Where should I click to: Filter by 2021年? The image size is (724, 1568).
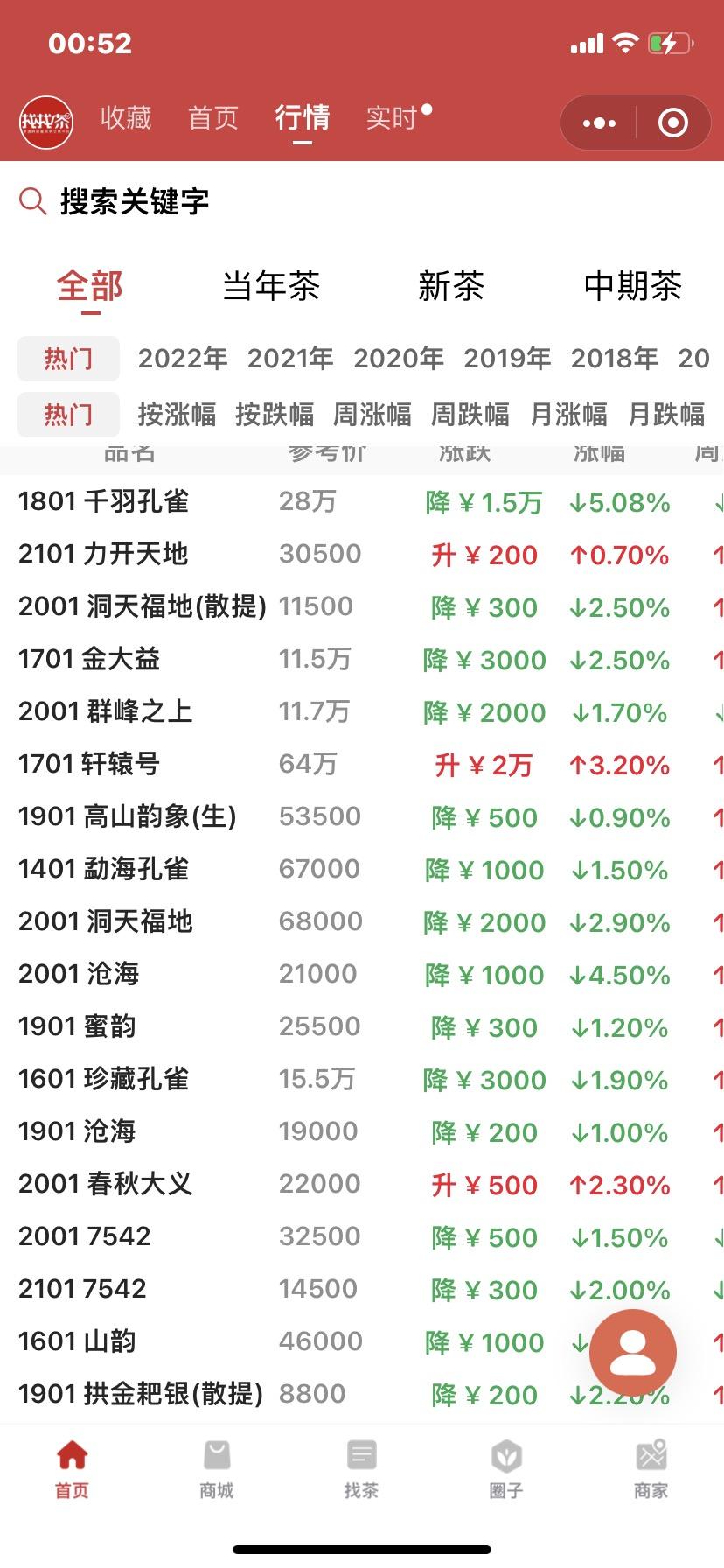point(290,359)
